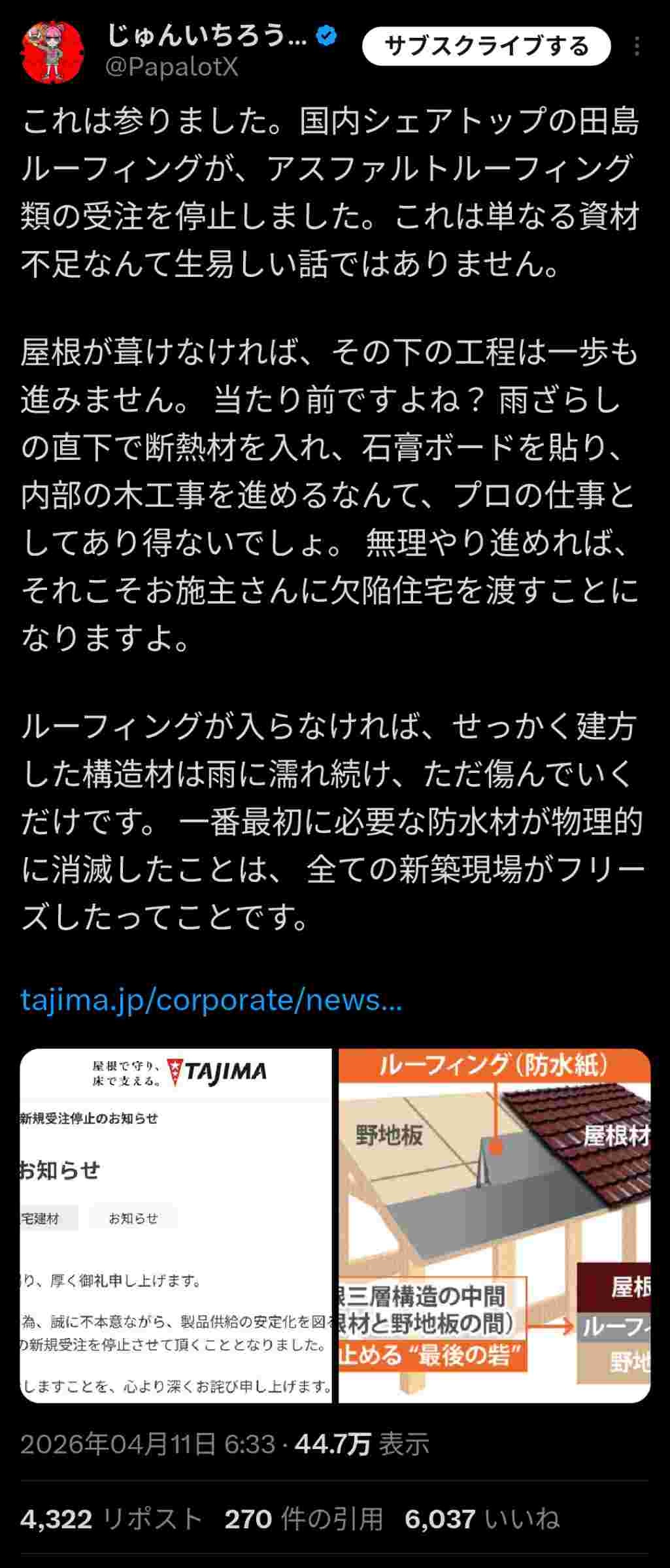Image resolution: width=670 pixels, height=1568 pixels.
Task: Open the author's profile avatar
Action: [x=52, y=52]
